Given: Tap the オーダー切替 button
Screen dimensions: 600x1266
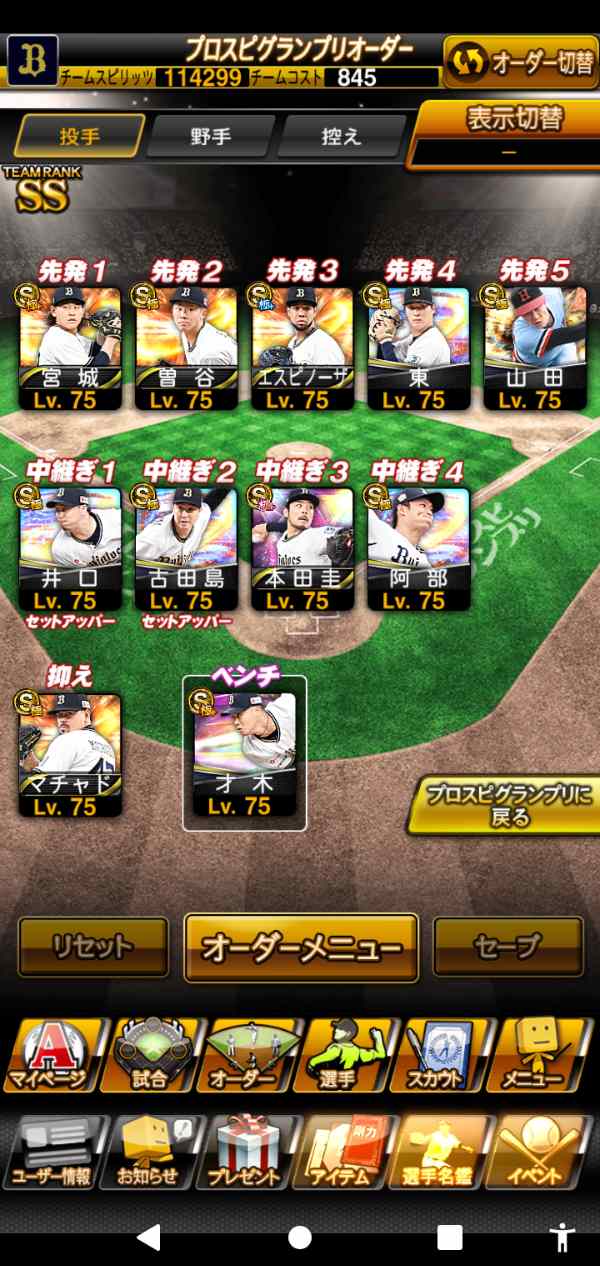Looking at the screenshot, I should click(520, 62).
